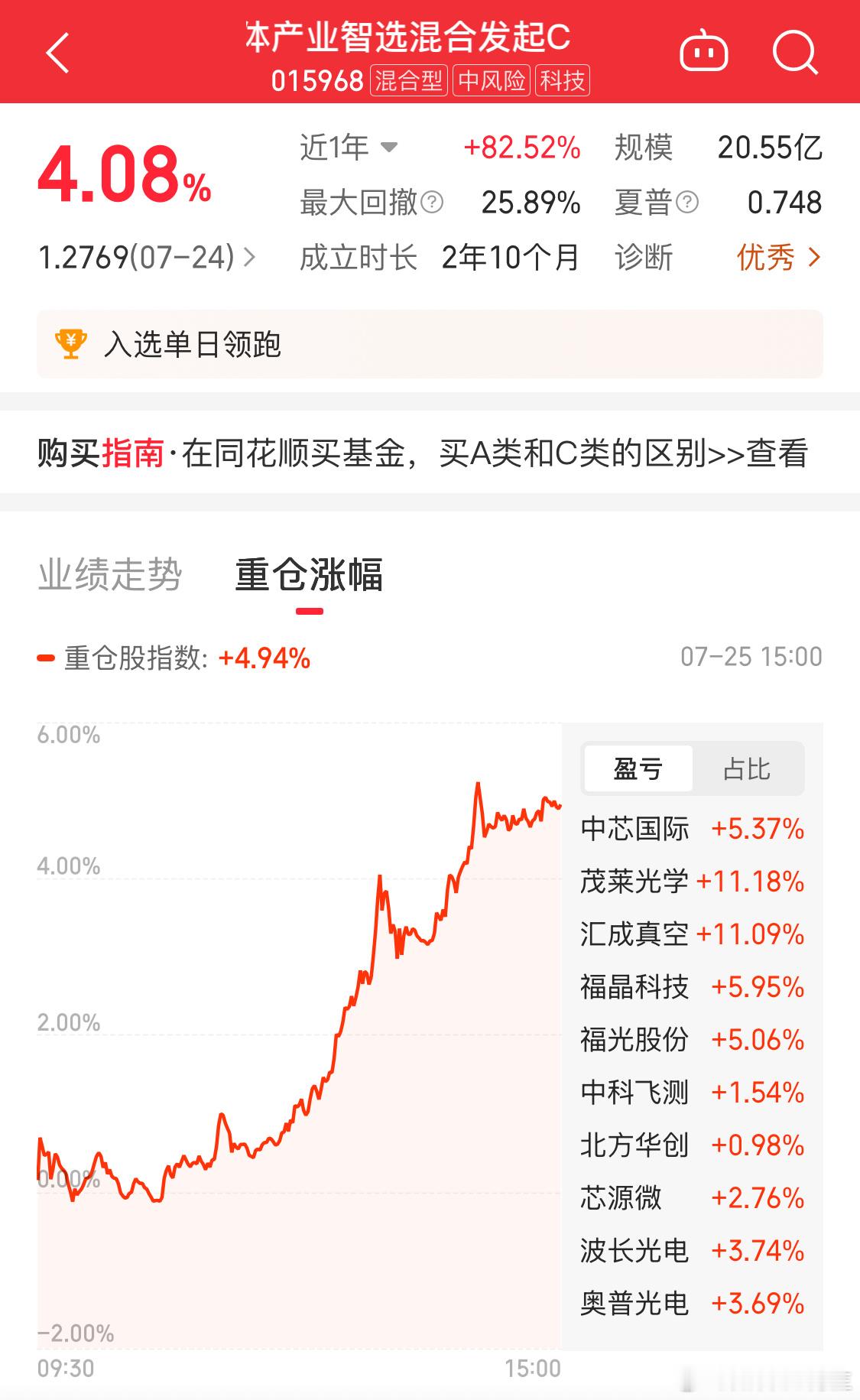Open 中芯国际 stock row
This screenshot has width=860, height=1400.
(x=693, y=829)
